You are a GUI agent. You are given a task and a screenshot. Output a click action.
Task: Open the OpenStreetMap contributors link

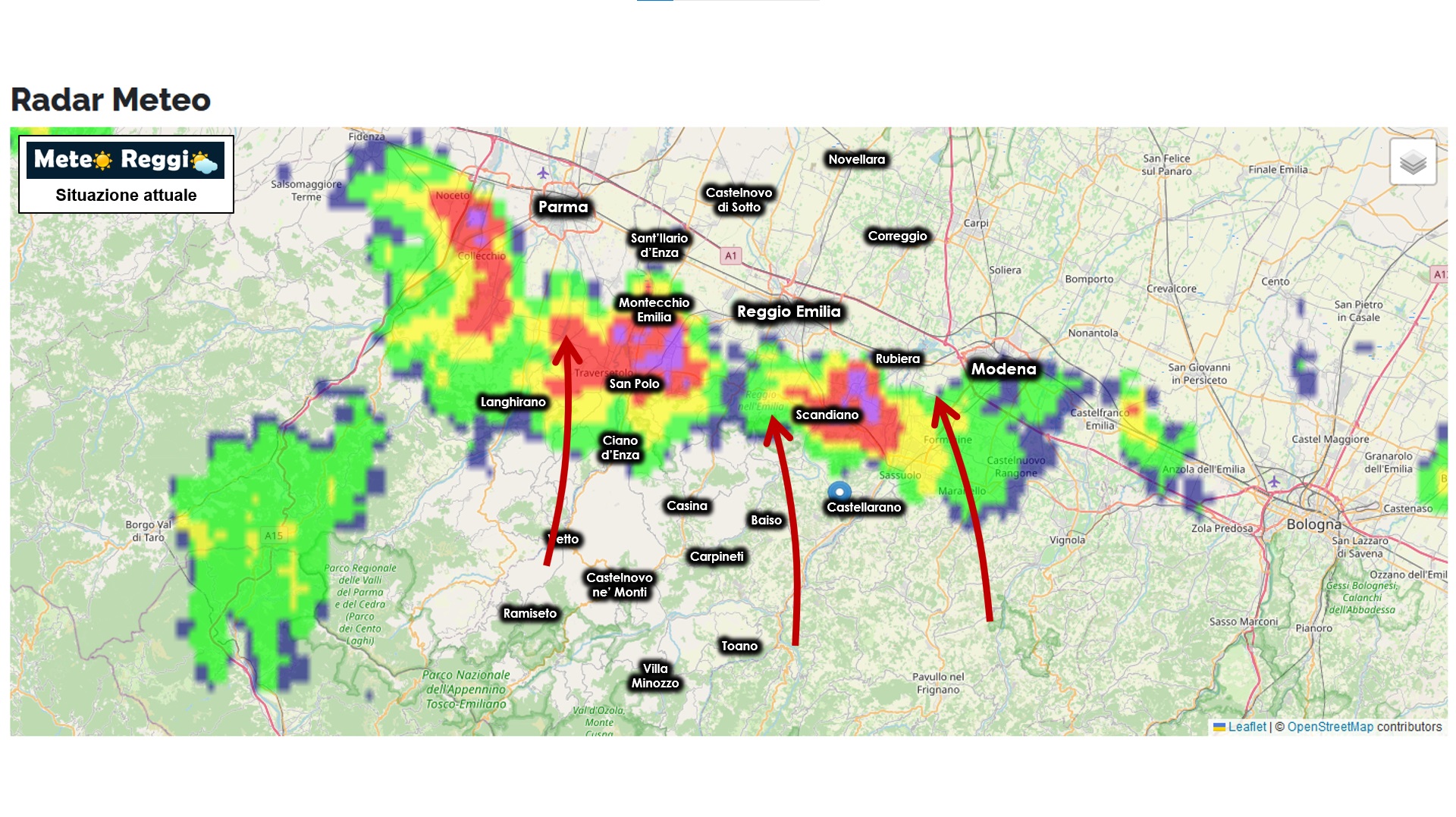coord(1329,727)
